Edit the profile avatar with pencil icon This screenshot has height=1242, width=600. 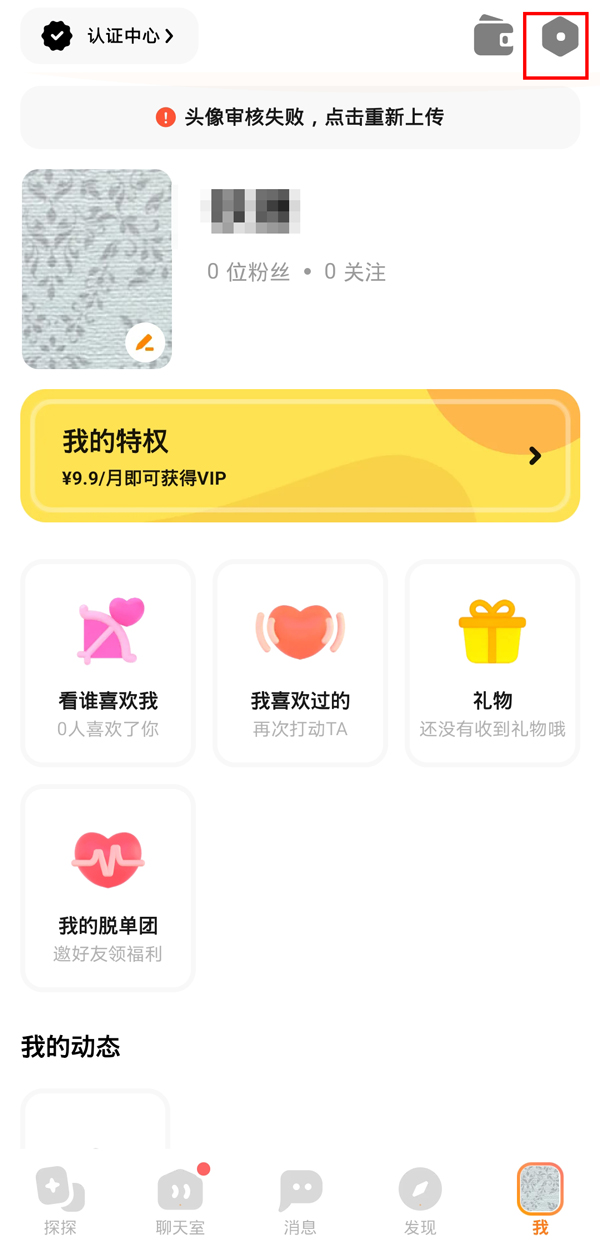pyautogui.click(x=145, y=344)
